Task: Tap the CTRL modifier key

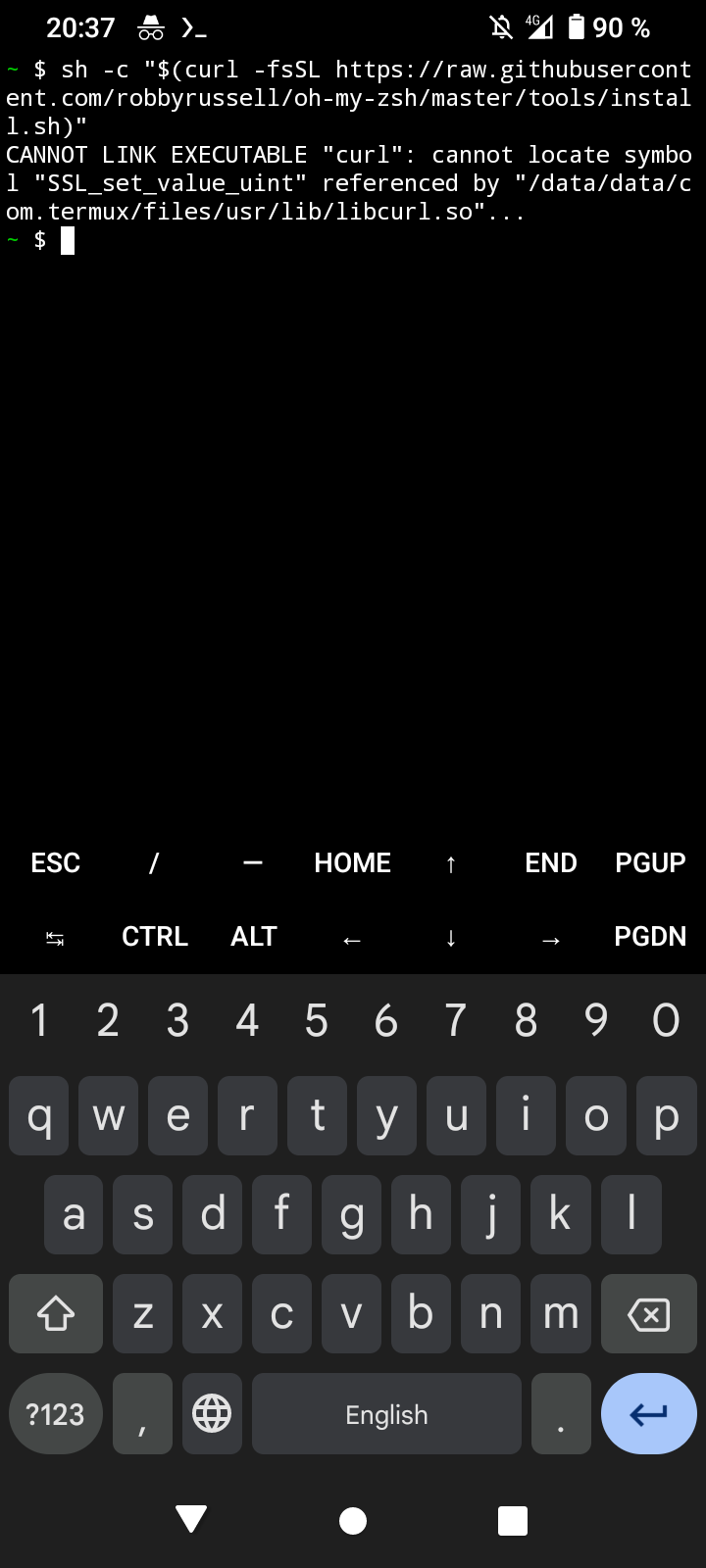Action: (x=155, y=937)
